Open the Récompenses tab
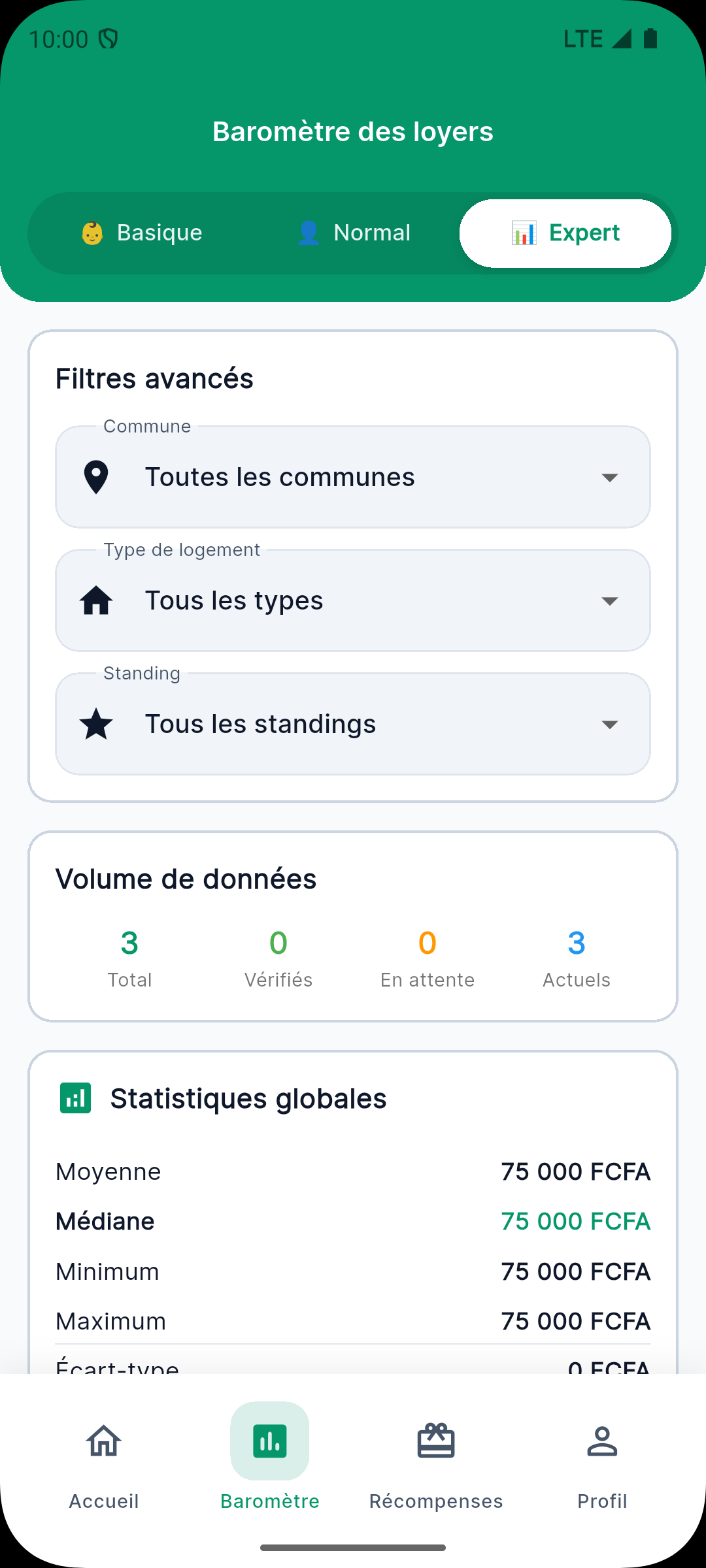The height and width of the screenshot is (1568, 706). 435,1463
